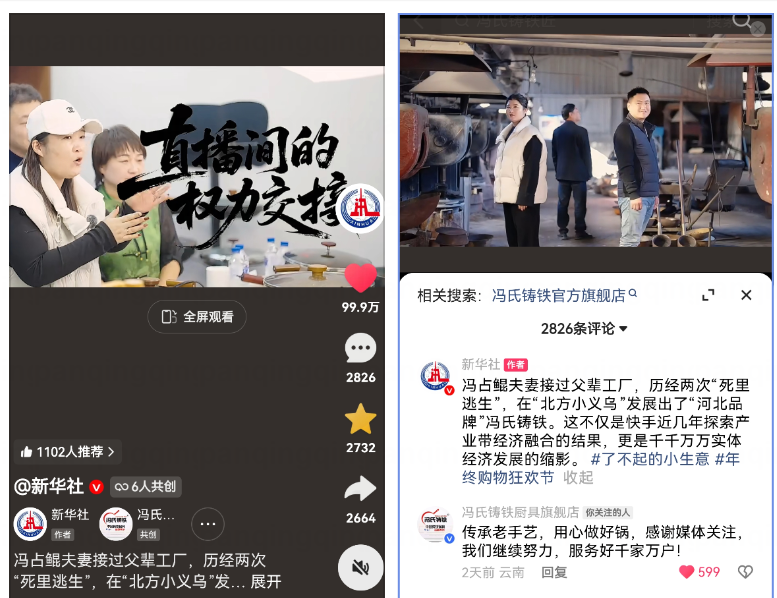Close the comments panel
The height and width of the screenshot is (598, 777).
[746, 295]
